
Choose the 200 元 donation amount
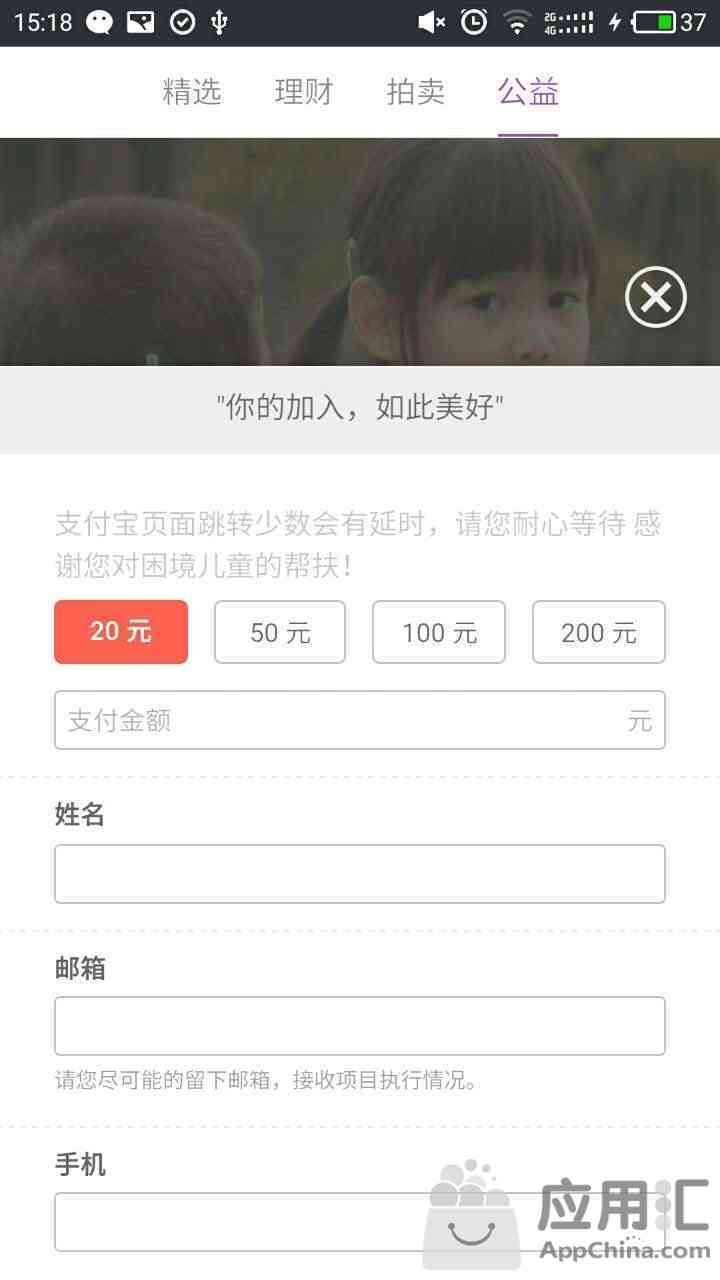[x=598, y=632]
